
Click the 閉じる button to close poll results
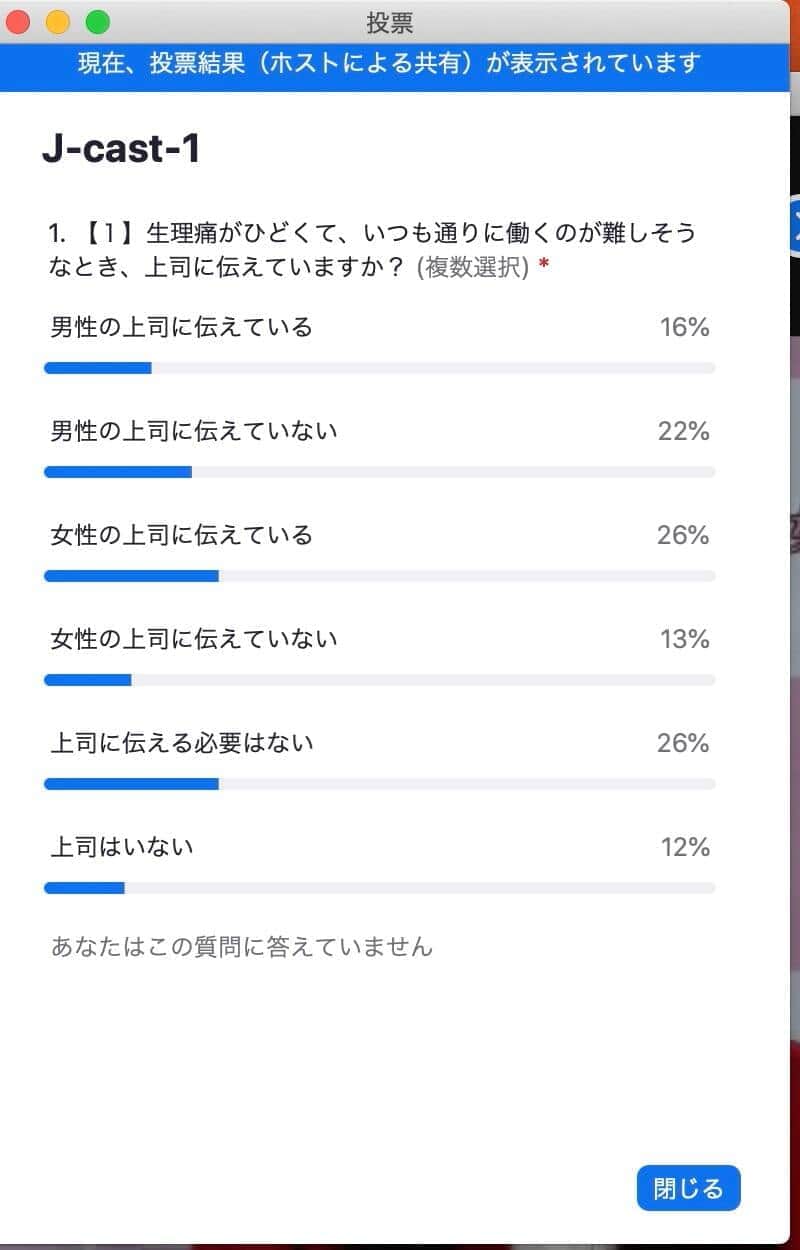(x=687, y=1188)
